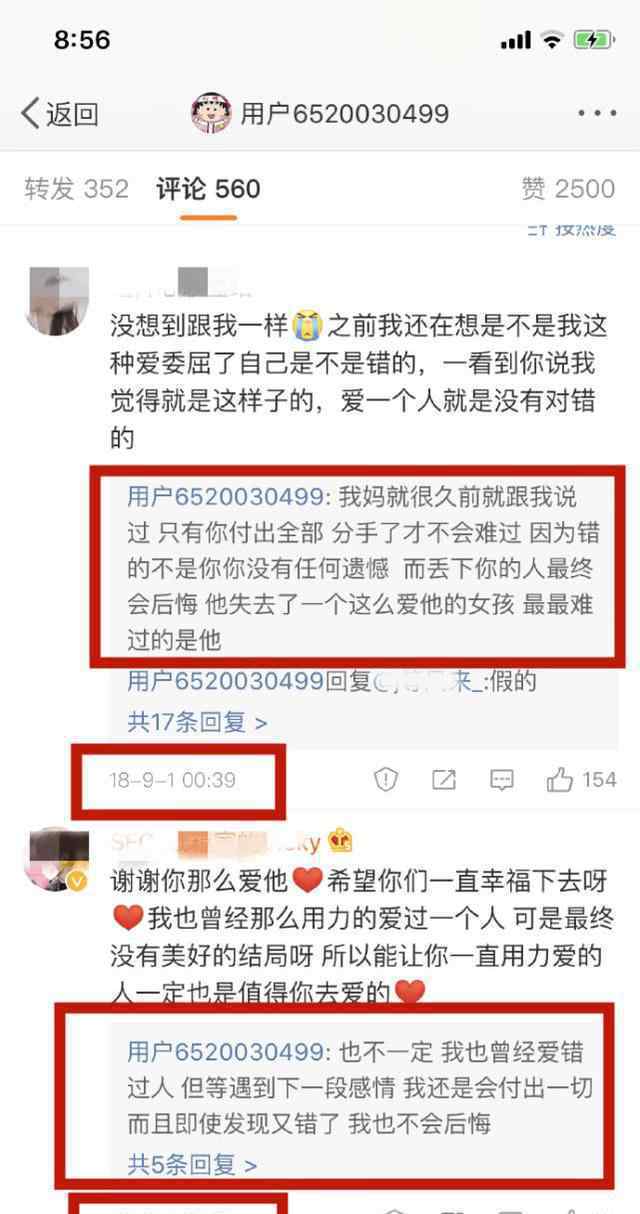Open the first commenter's avatar
Screen dimensions: 640x1214
[x=59, y=301]
